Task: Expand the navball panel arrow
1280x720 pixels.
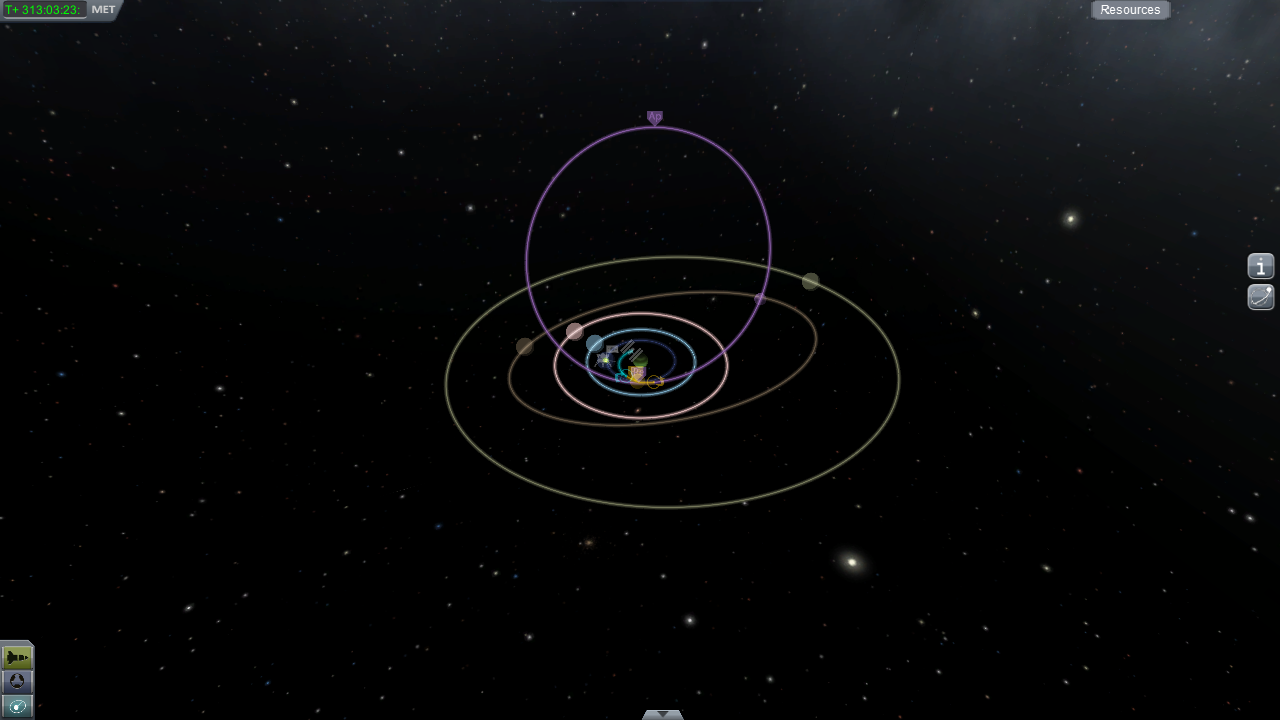Action: [x=662, y=714]
